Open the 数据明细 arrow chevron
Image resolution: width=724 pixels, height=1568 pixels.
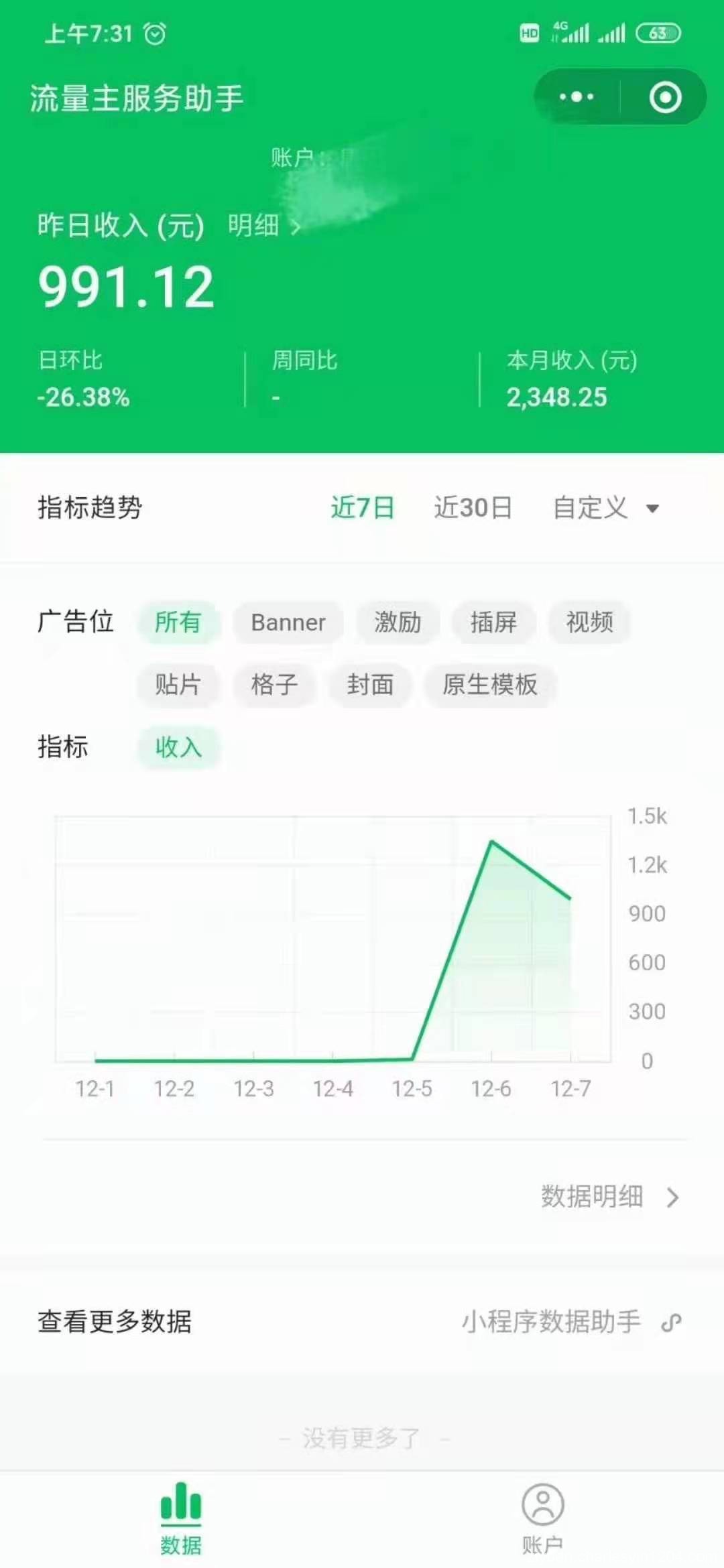tap(676, 1197)
